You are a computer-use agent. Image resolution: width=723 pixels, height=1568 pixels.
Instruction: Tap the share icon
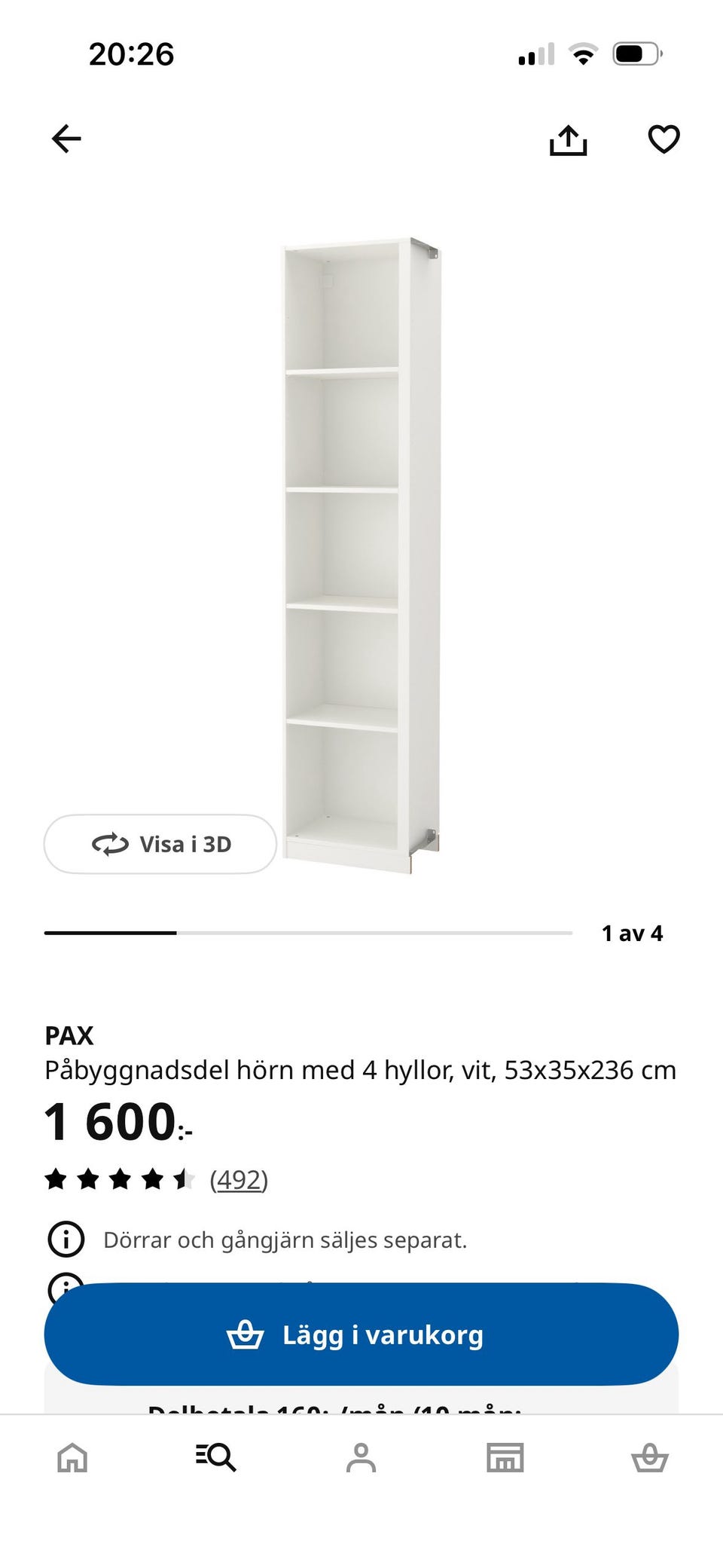569,139
